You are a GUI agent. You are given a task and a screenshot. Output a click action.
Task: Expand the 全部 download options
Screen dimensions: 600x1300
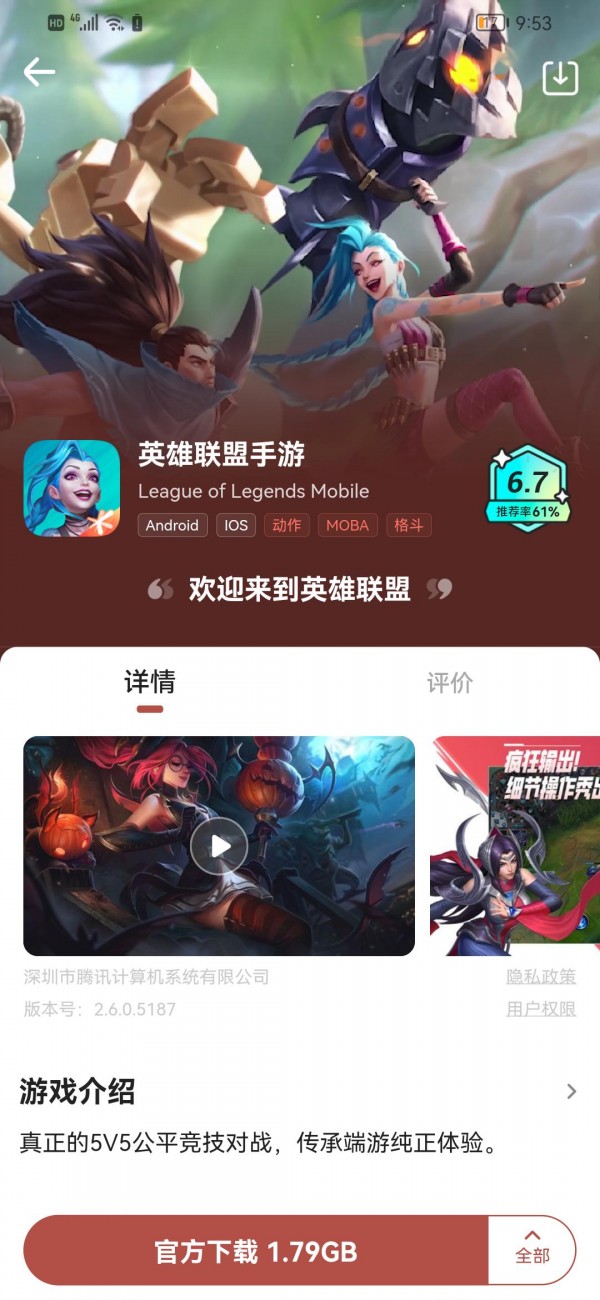coord(532,1249)
